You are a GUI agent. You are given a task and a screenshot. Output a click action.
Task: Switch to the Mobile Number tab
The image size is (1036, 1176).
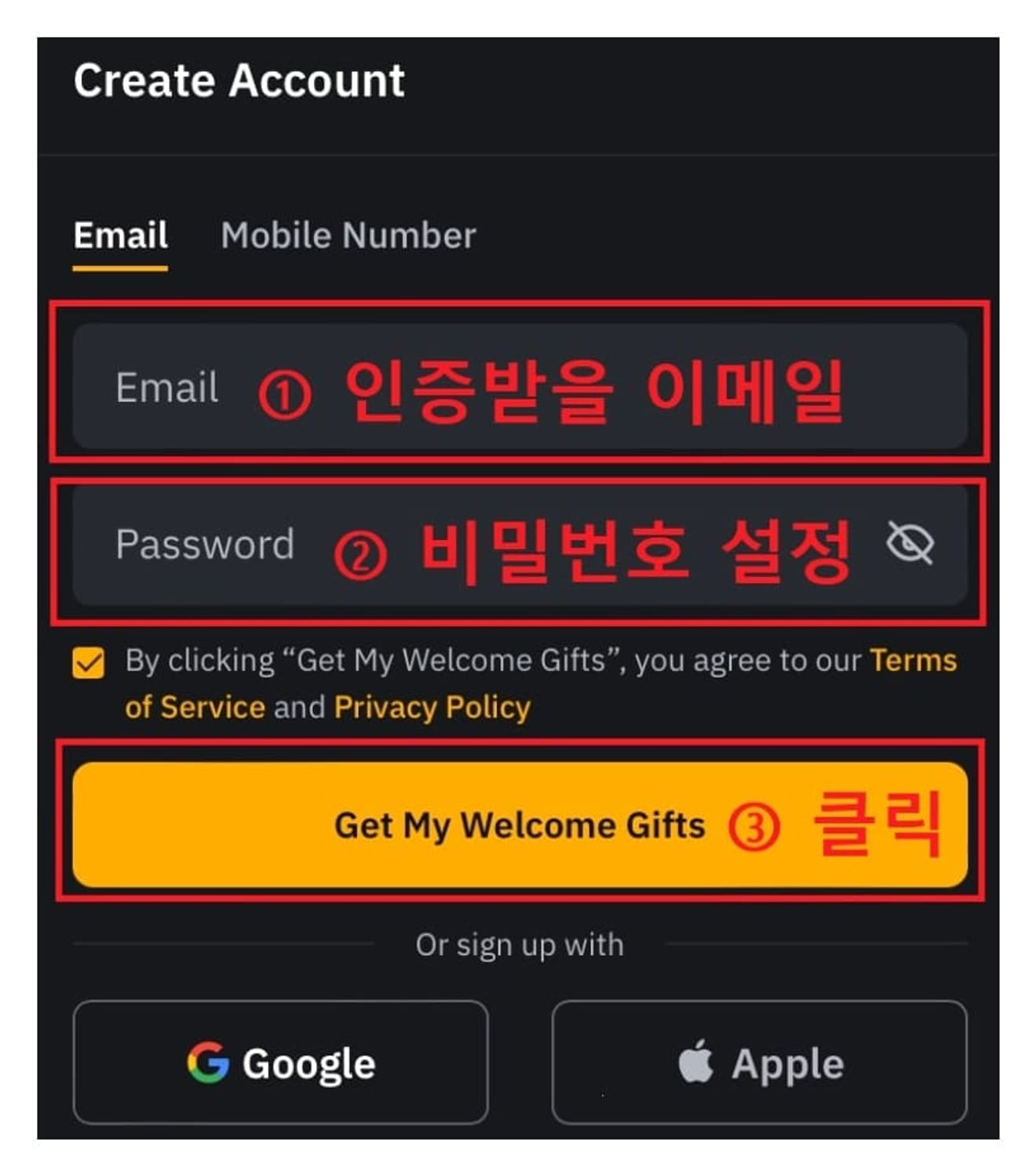348,236
